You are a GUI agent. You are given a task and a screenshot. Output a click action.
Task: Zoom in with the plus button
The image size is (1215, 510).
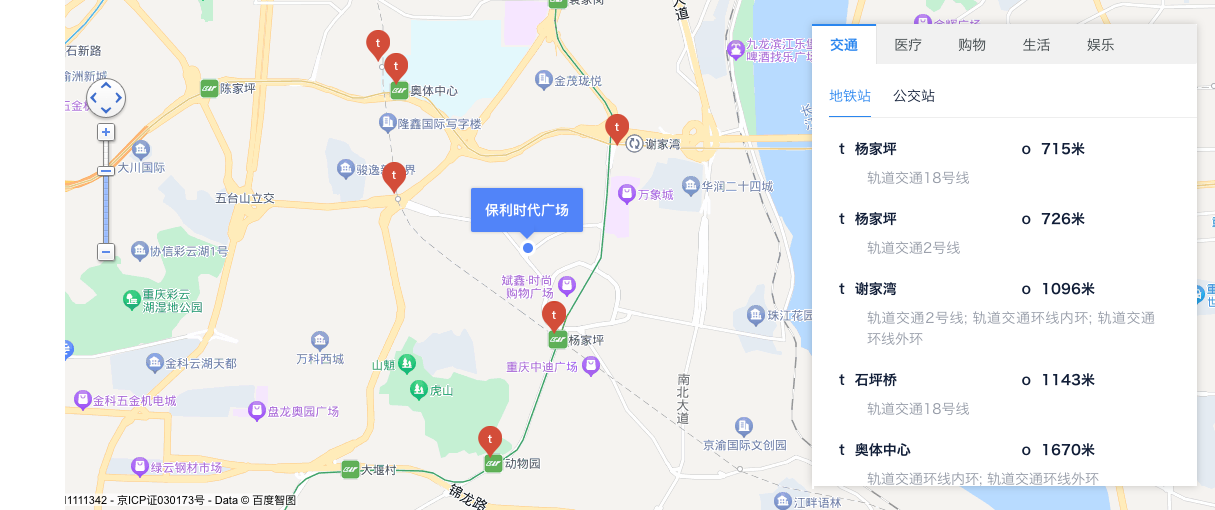[x=106, y=132]
